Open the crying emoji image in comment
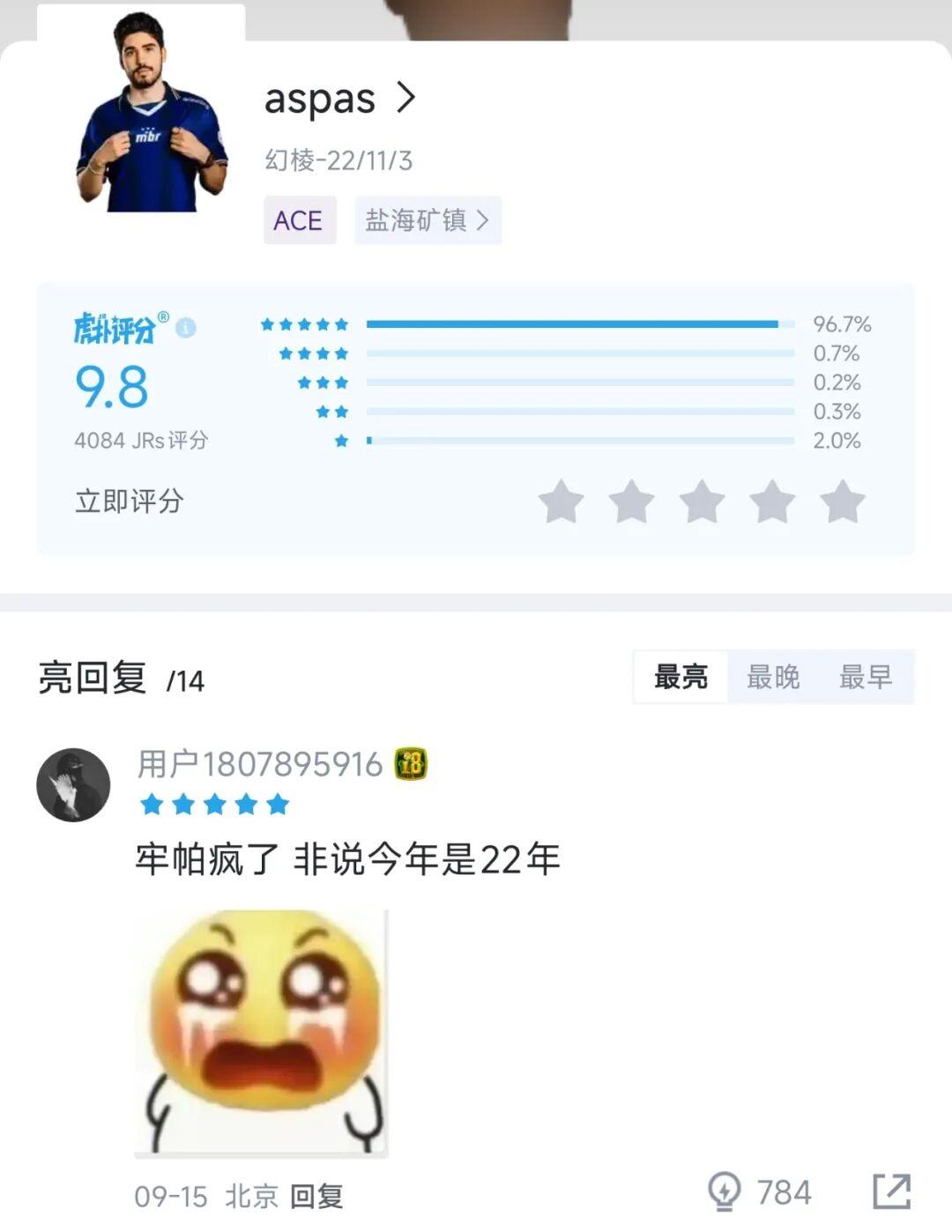 tap(262, 1033)
